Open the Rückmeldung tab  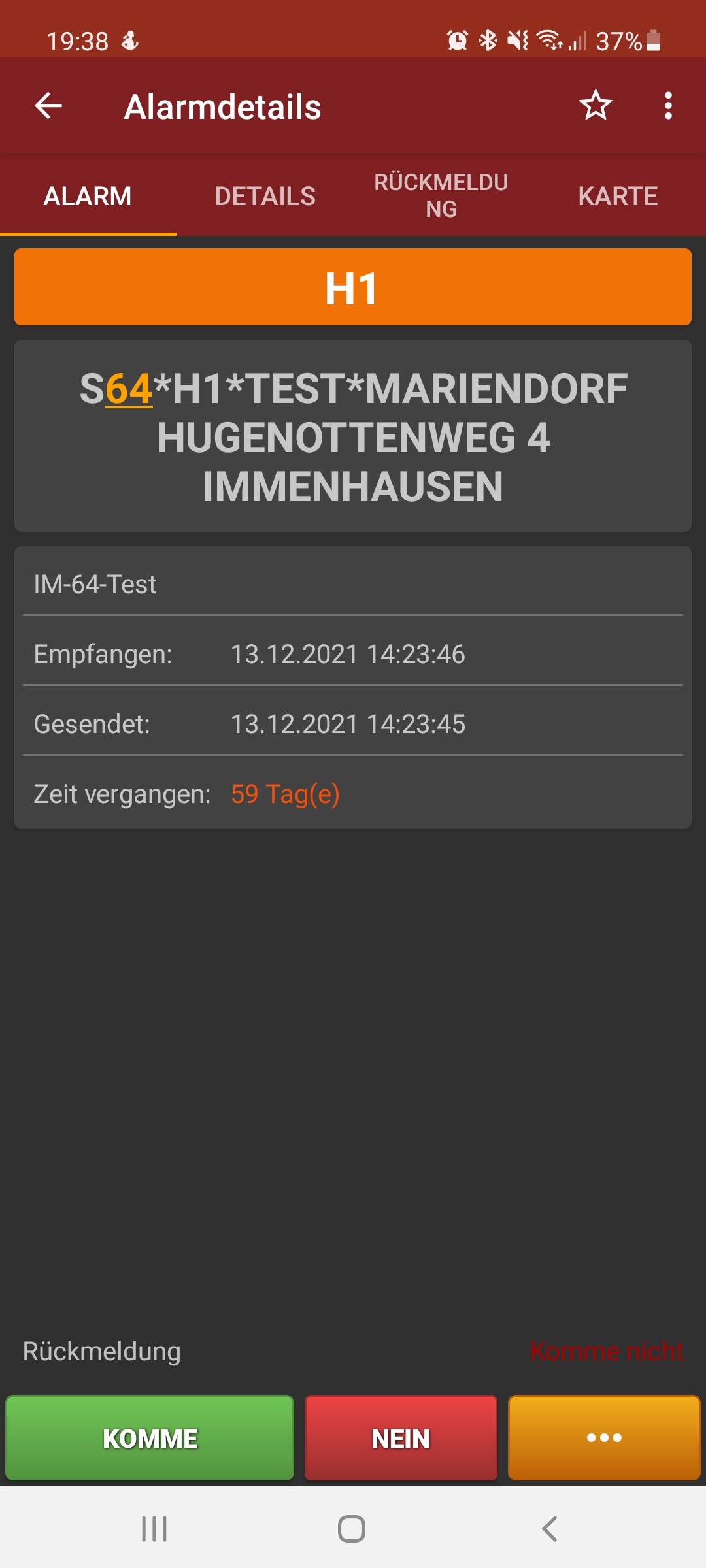(441, 196)
